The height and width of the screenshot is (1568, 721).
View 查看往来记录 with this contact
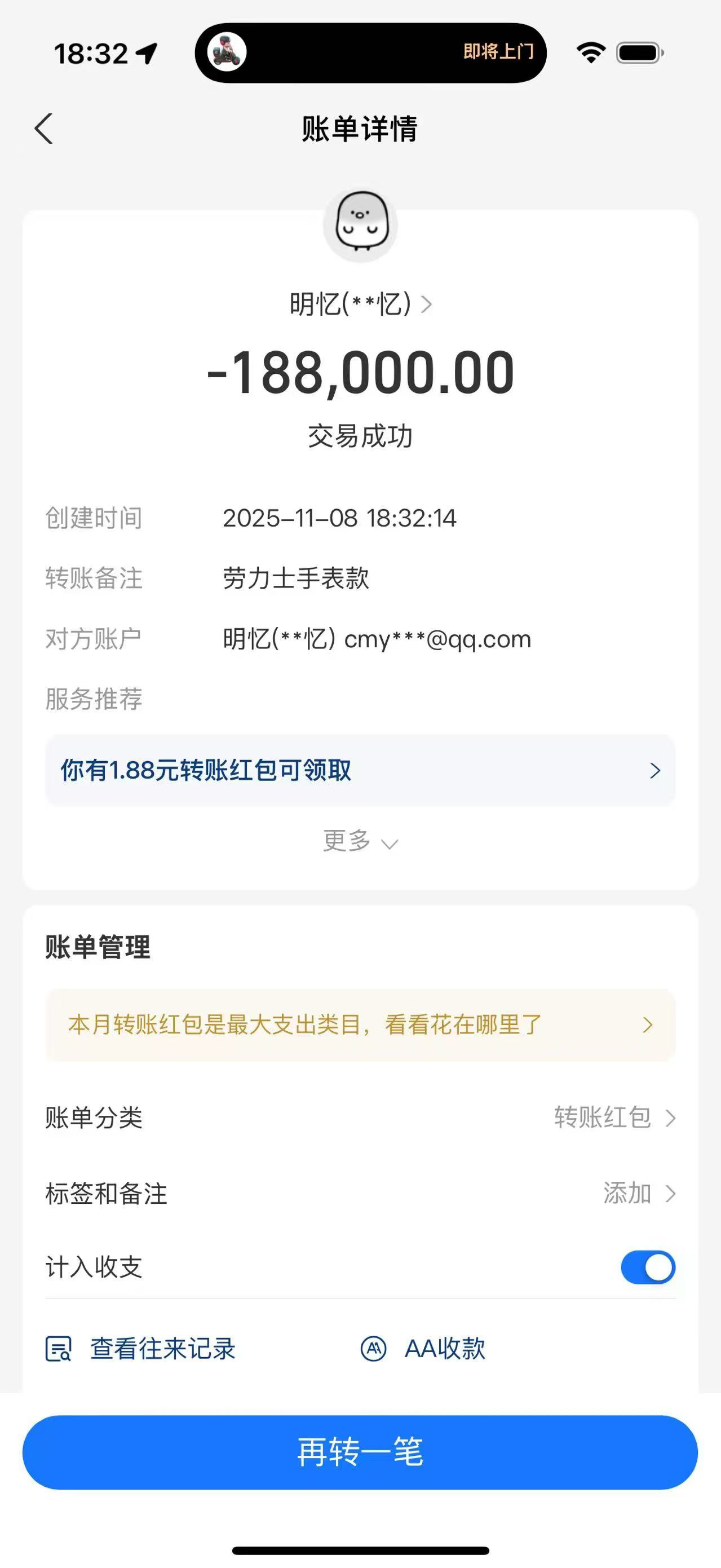141,1349
